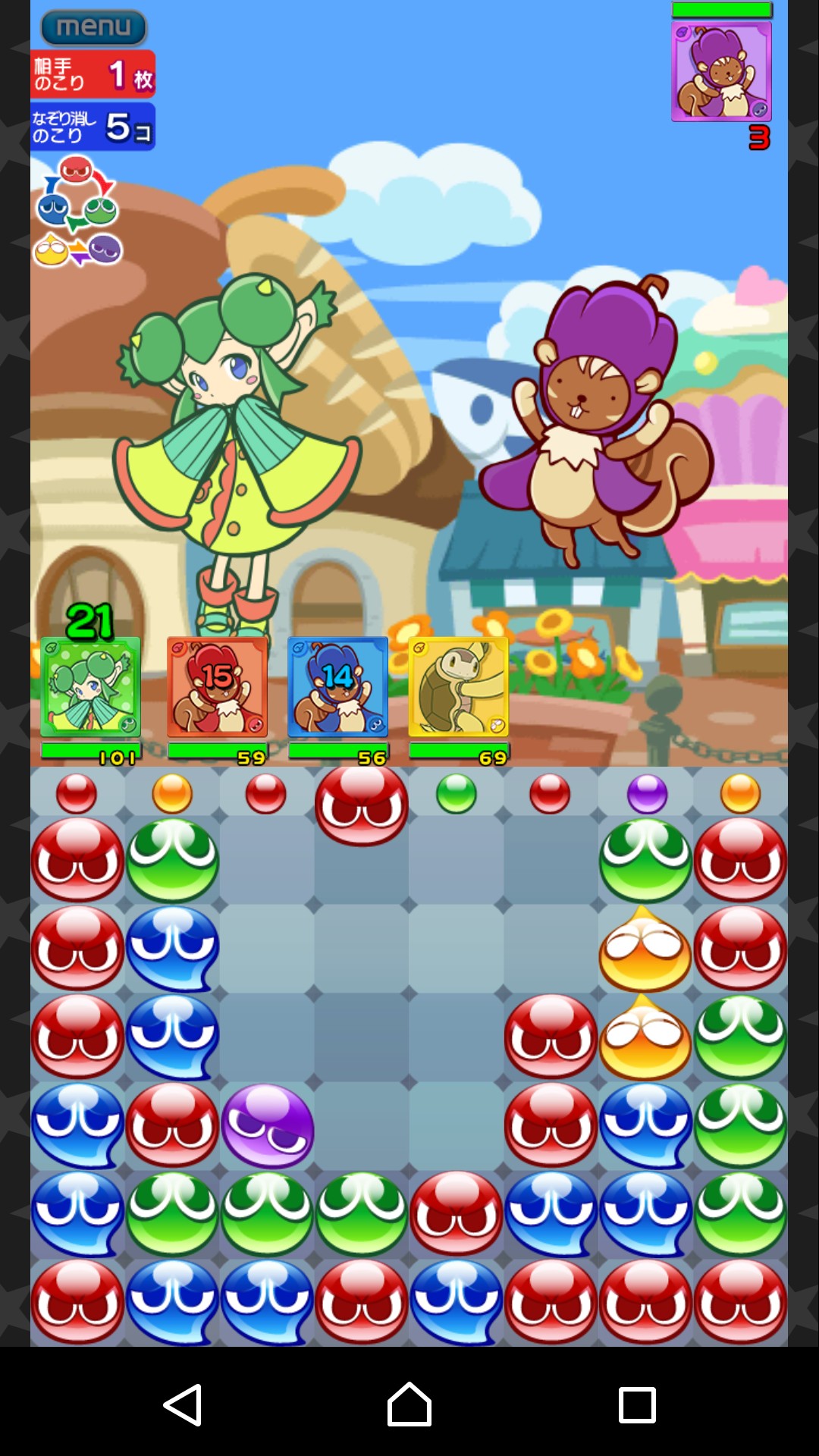Go back with the system back button
Image resolution: width=819 pixels, height=1456 pixels.
coord(183,1404)
